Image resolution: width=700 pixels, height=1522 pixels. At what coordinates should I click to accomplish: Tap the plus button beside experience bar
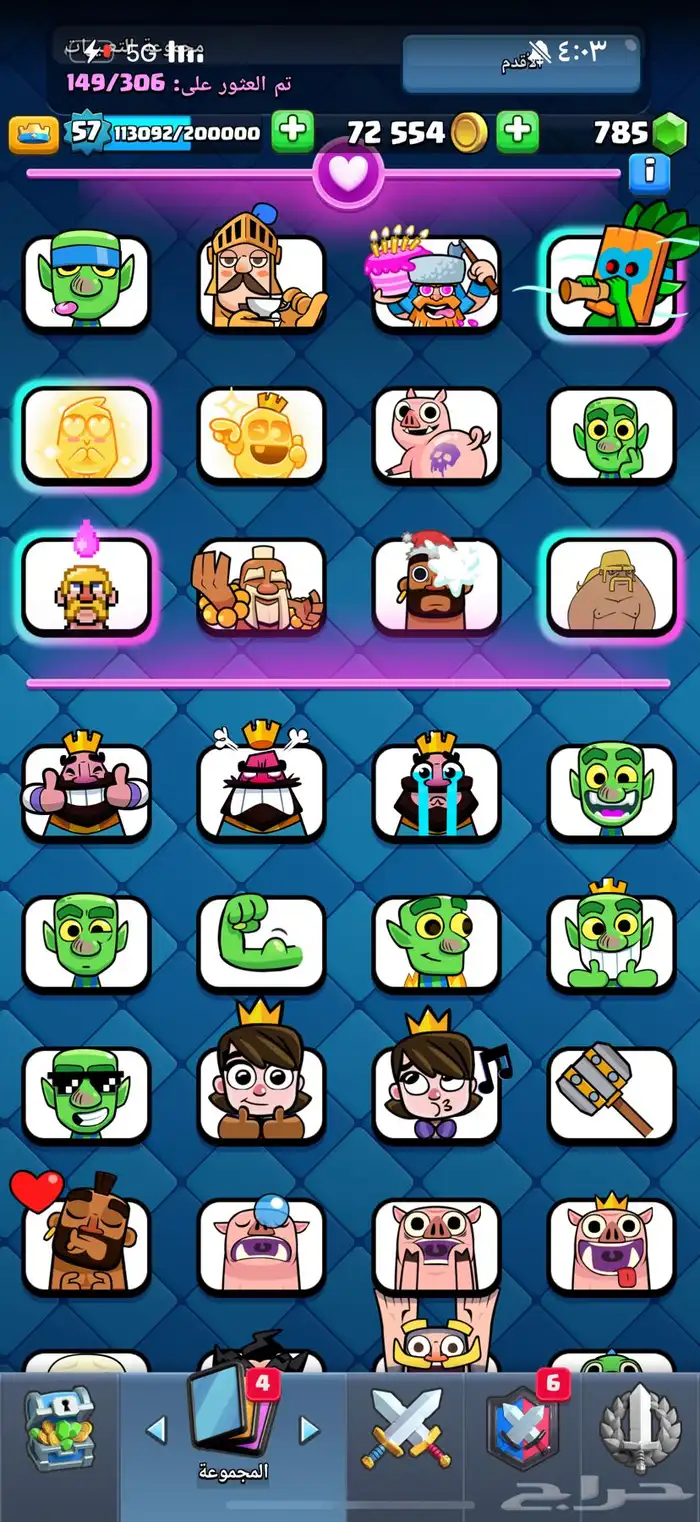click(292, 131)
